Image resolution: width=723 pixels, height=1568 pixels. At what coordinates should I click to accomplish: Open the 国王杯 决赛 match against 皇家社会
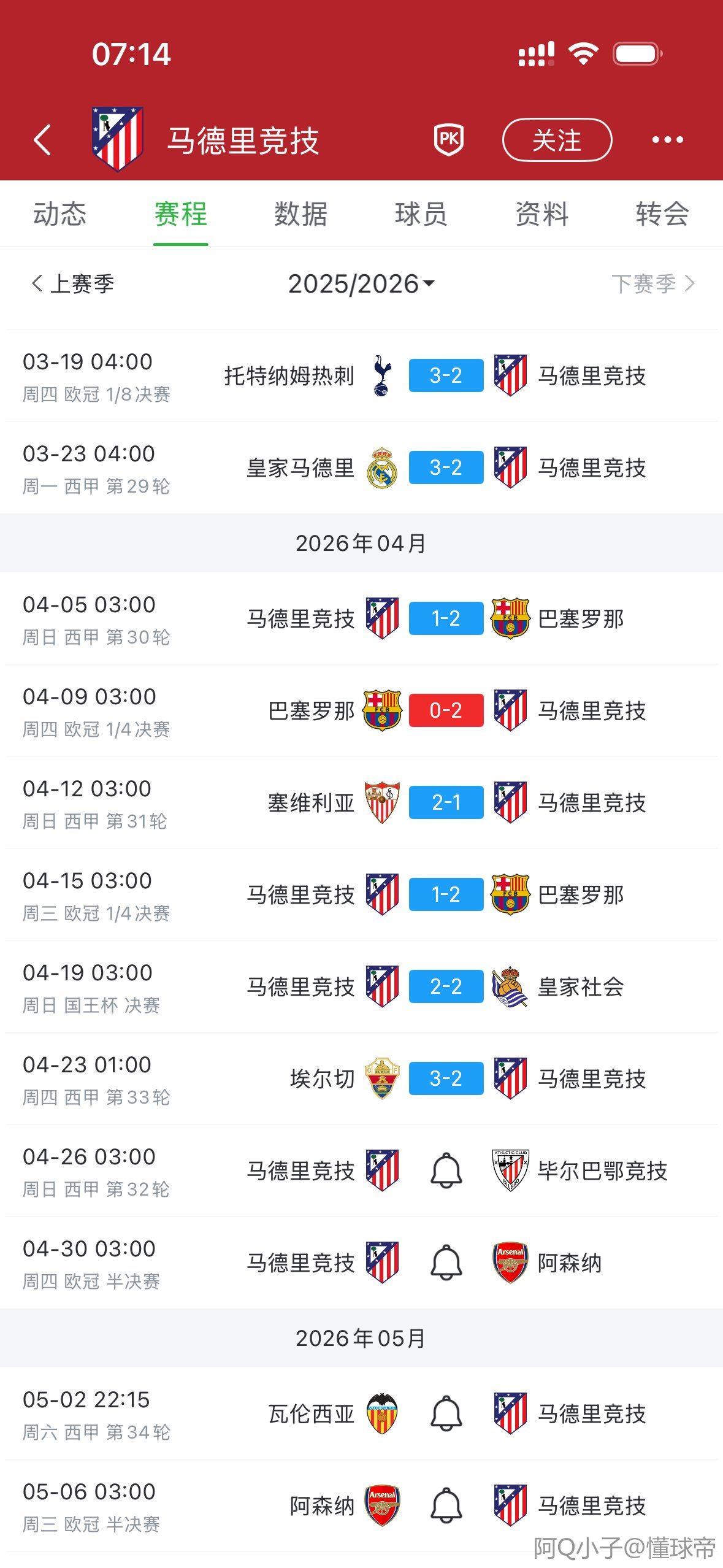[x=446, y=986]
